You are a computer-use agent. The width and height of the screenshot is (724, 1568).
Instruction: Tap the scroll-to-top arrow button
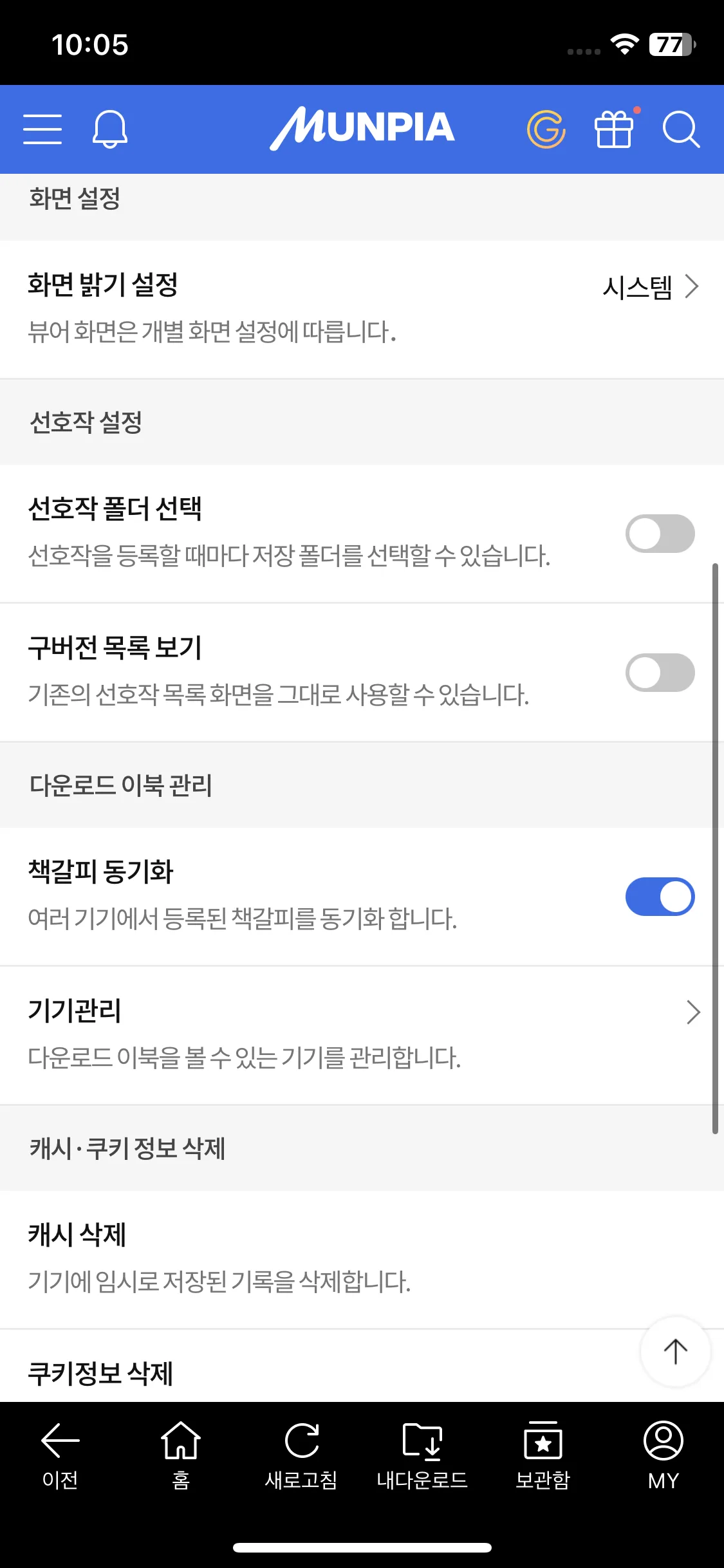[x=675, y=1352]
